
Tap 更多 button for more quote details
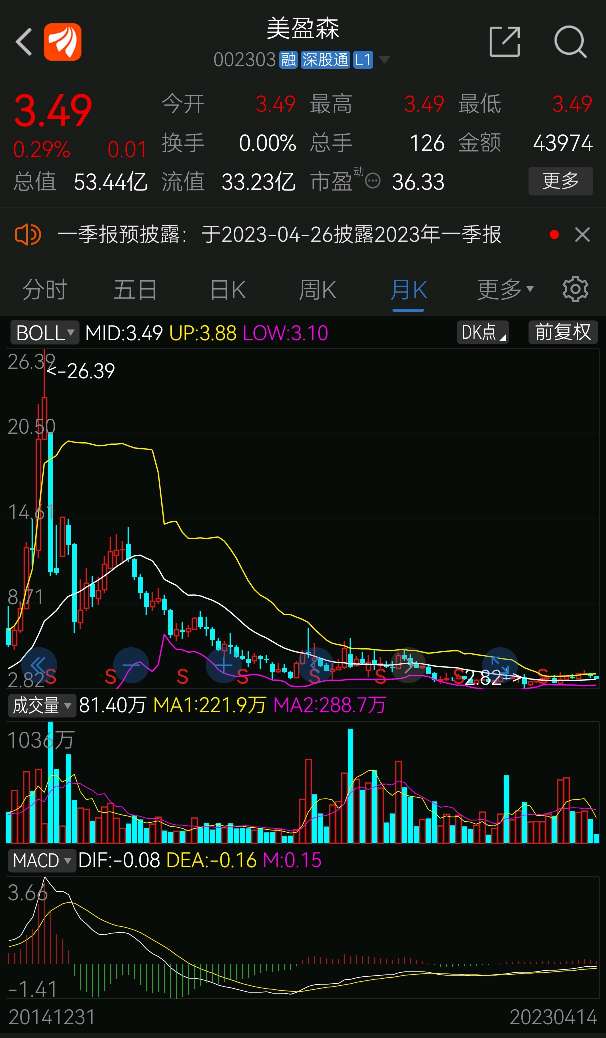pyautogui.click(x=560, y=181)
